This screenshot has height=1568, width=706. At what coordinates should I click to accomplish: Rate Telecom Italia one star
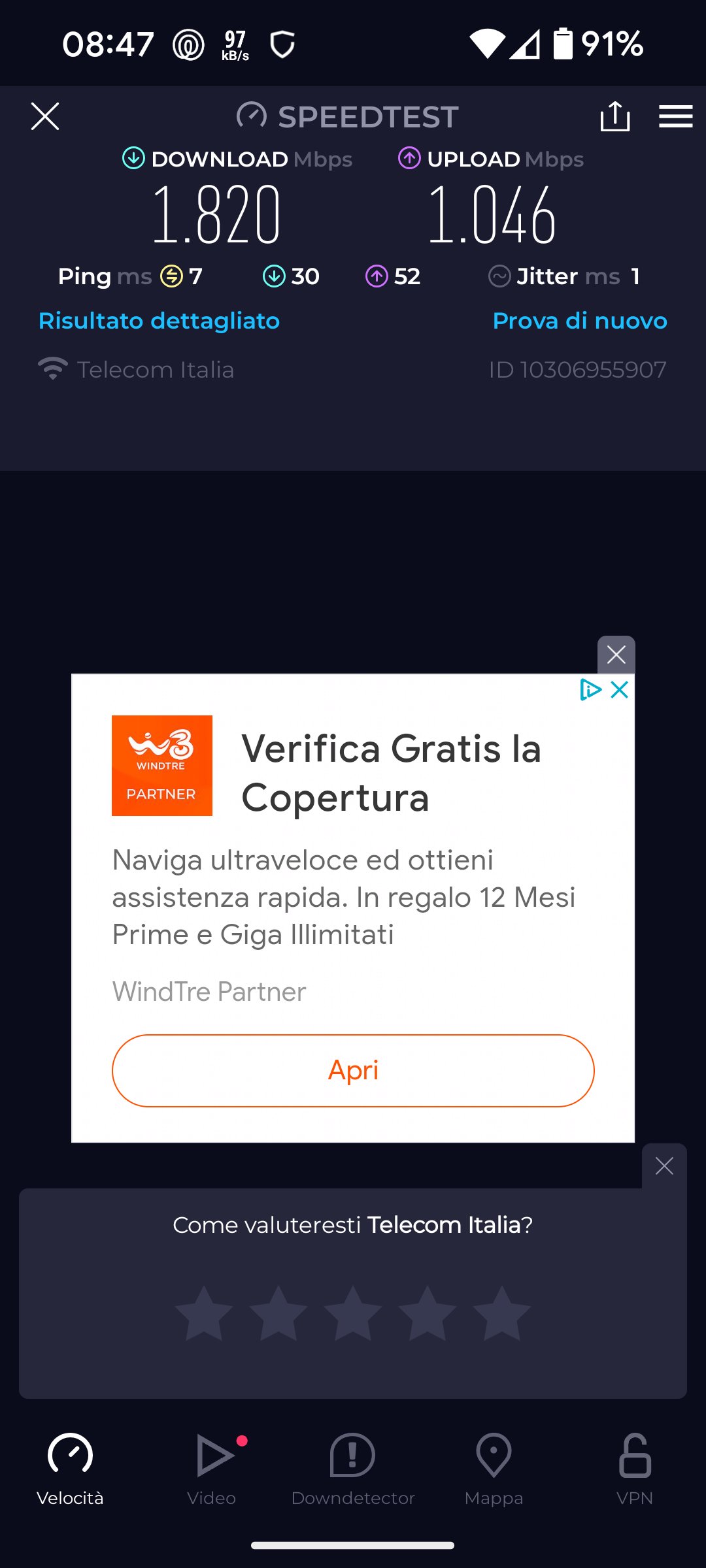click(204, 1315)
